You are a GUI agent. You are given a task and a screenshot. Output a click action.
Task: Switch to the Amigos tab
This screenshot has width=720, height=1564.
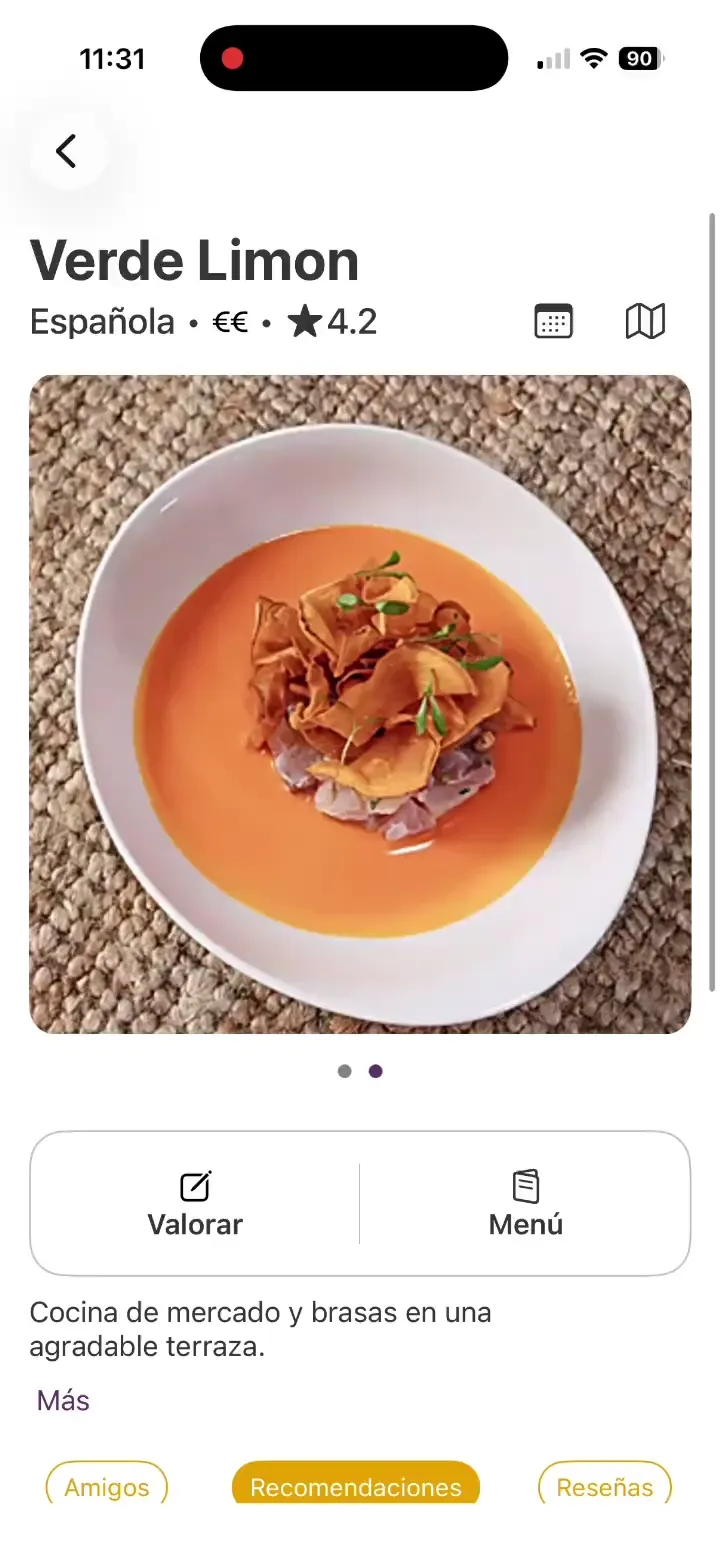click(x=107, y=1486)
